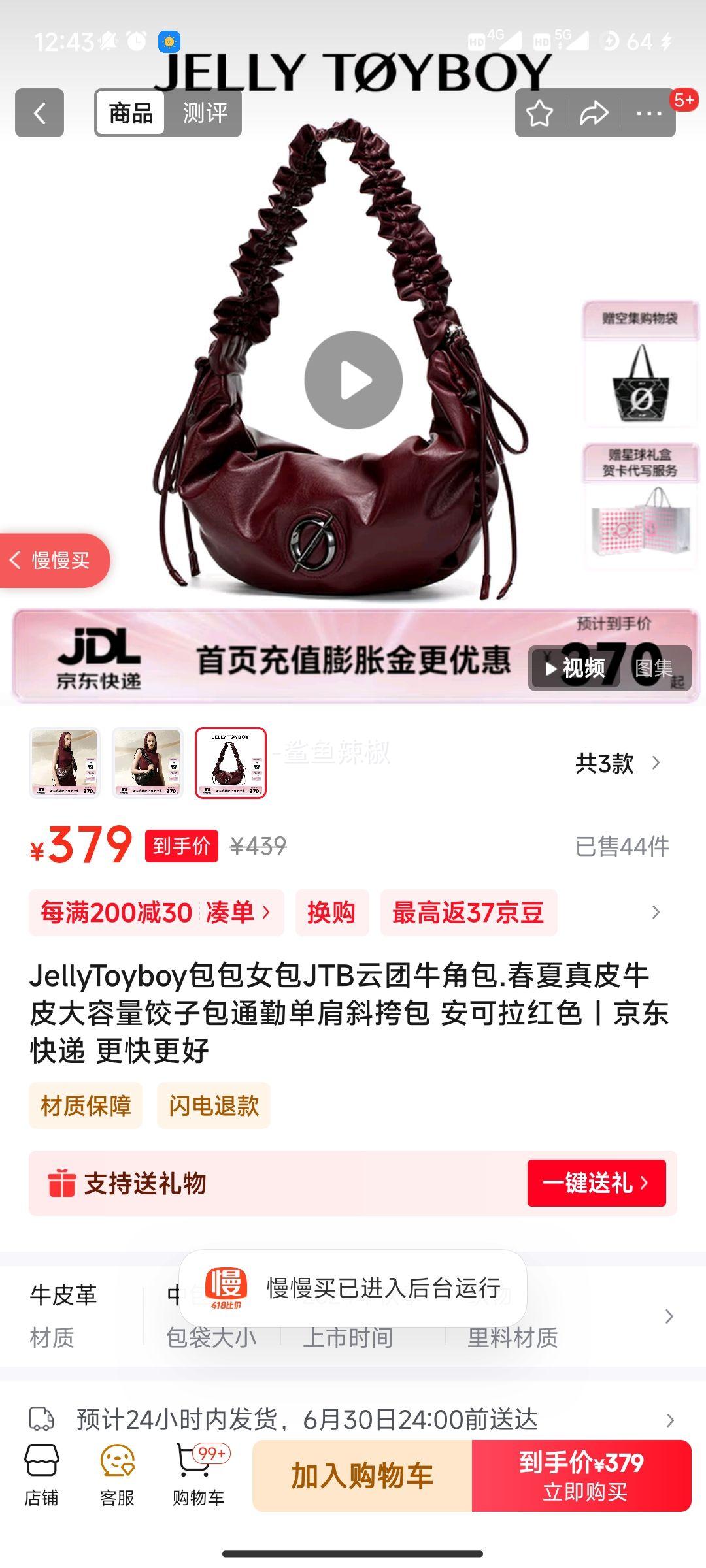
Task: View all 共3款 style options
Action: click(617, 762)
